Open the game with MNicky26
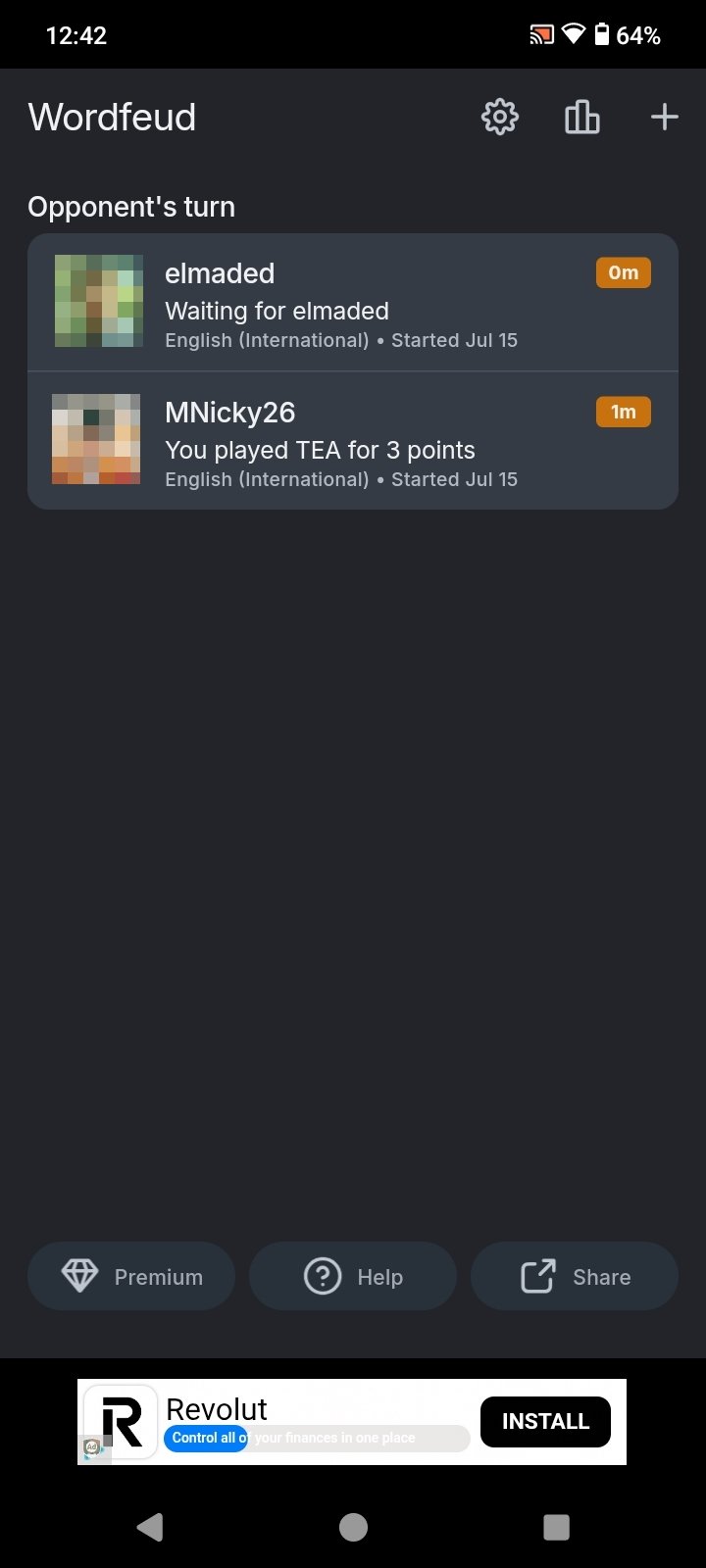This screenshot has height=1568, width=706. point(353,440)
